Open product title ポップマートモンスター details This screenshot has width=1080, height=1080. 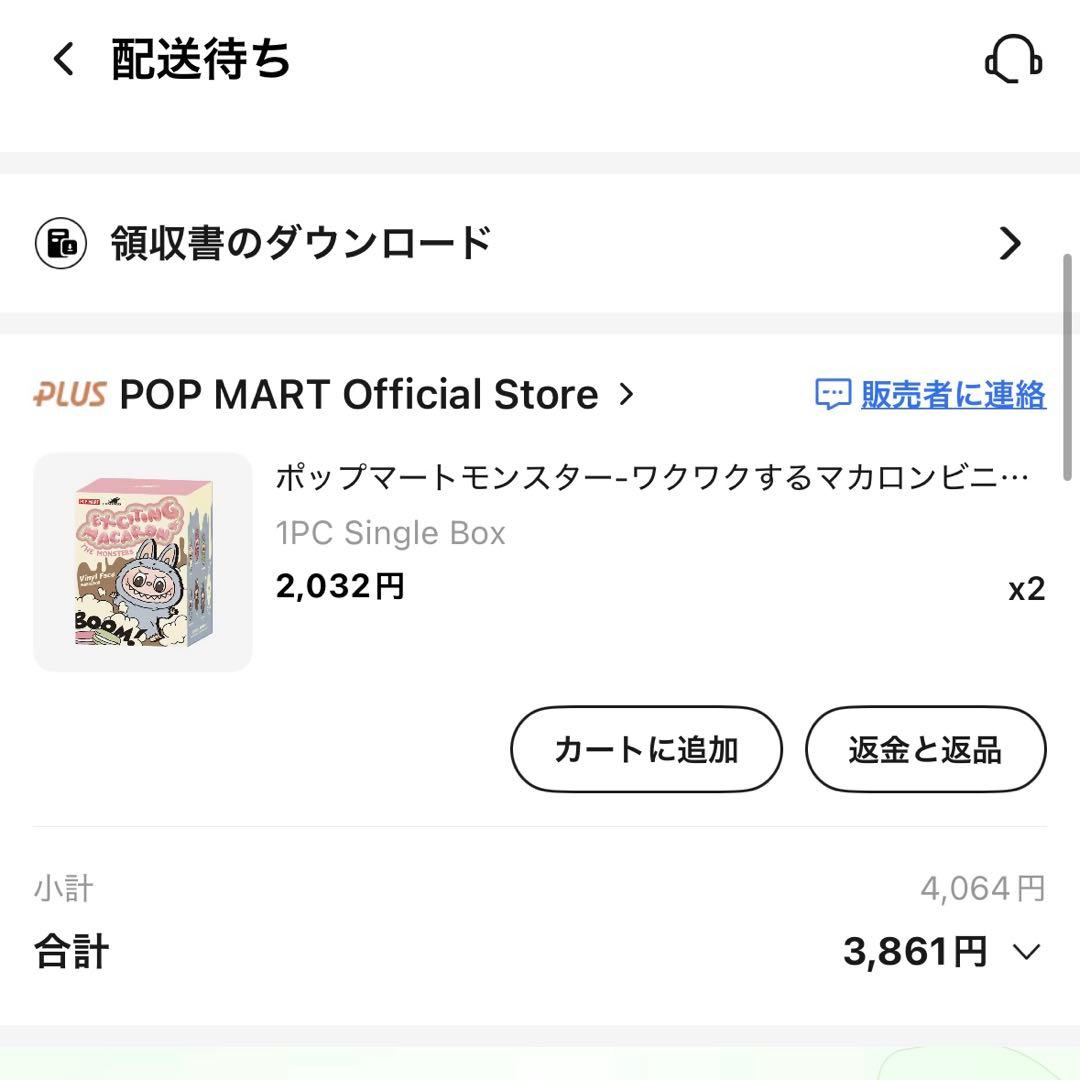(x=652, y=478)
